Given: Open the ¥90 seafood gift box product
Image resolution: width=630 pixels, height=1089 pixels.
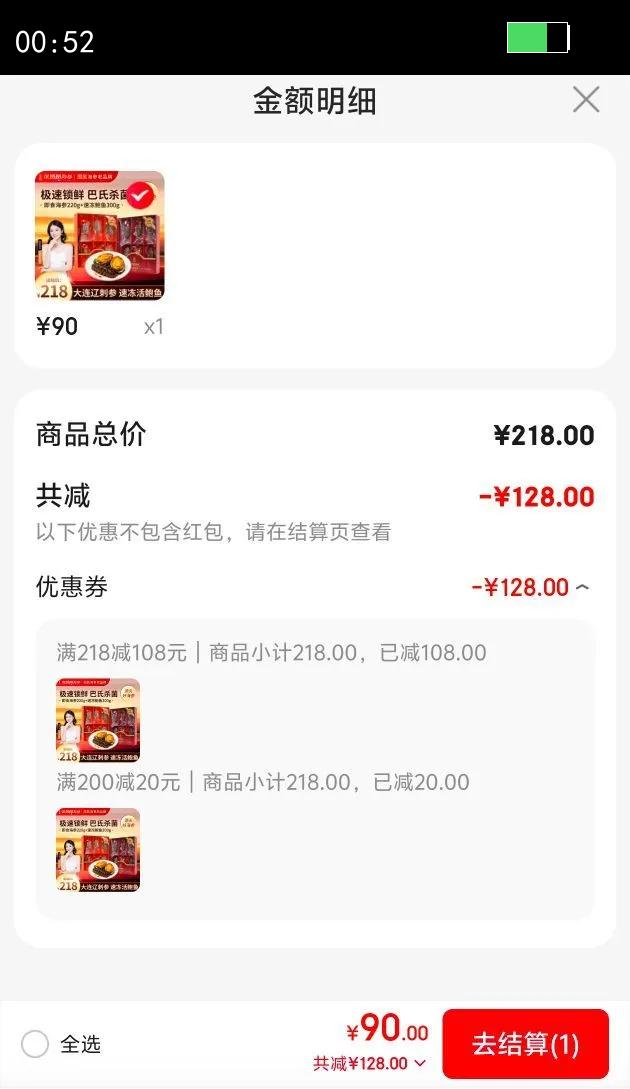Looking at the screenshot, I should [x=99, y=236].
